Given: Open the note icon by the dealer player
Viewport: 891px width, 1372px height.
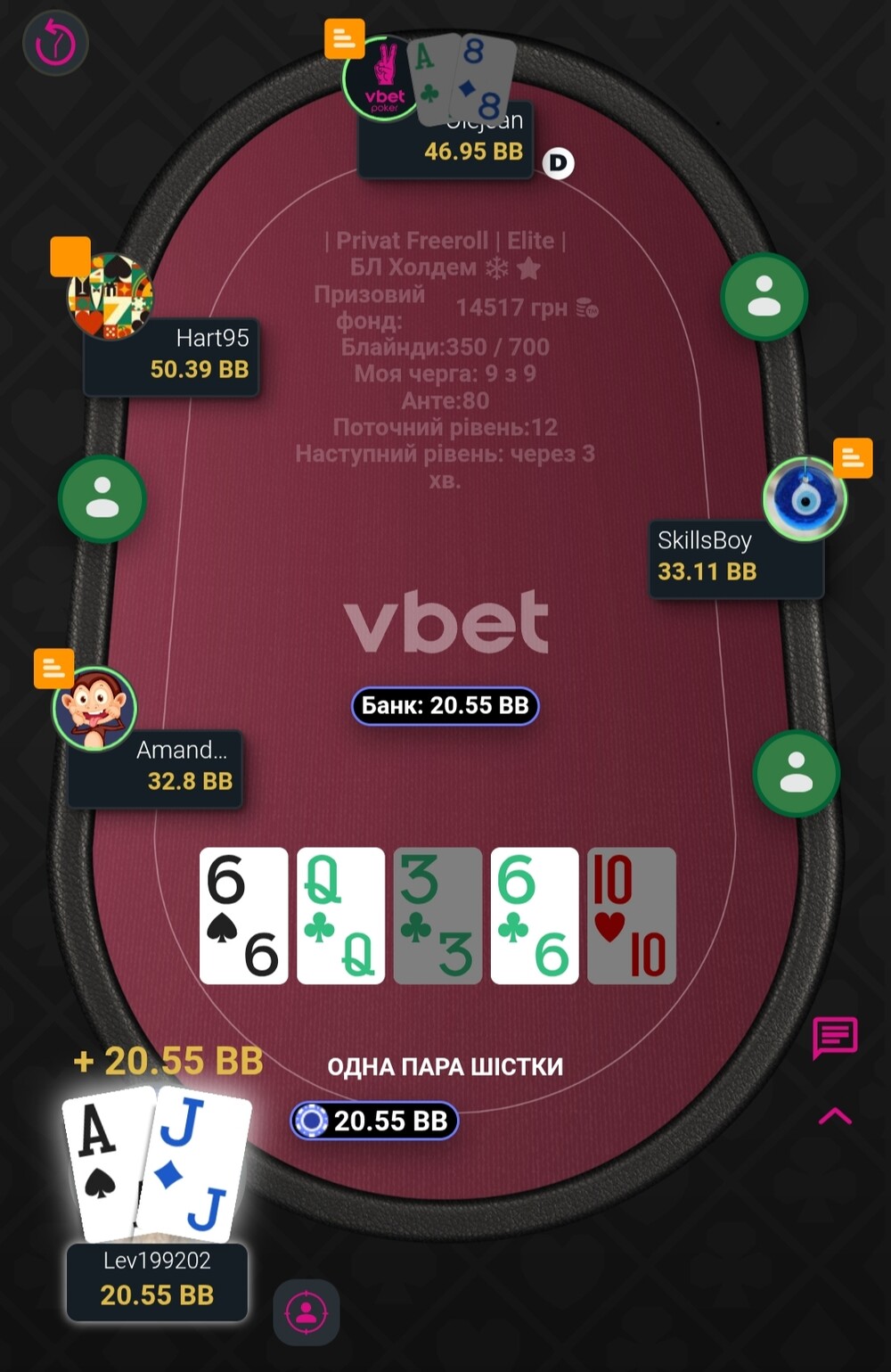Looking at the screenshot, I should [x=344, y=38].
